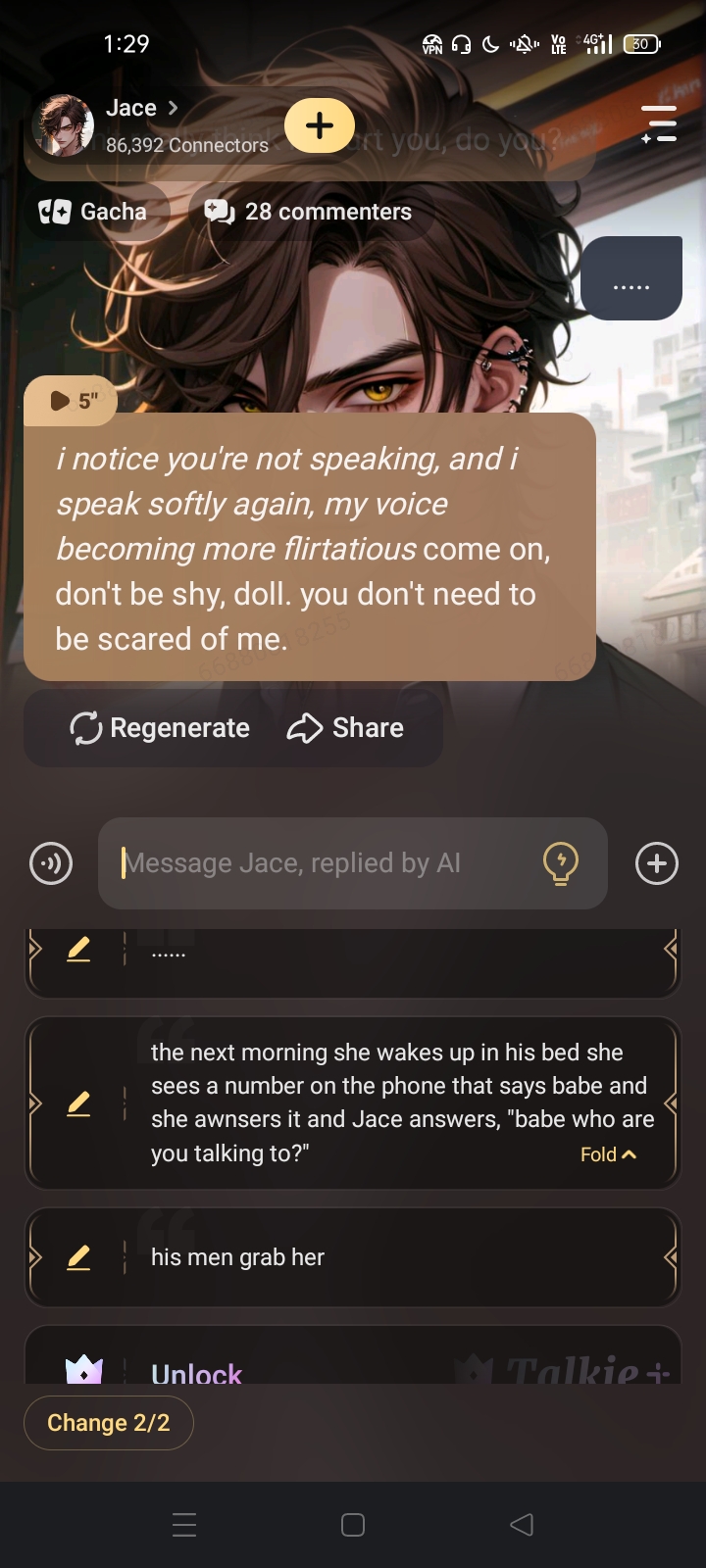This screenshot has height=1568, width=706.
Task: Open the Gacha chip
Action: [94, 212]
